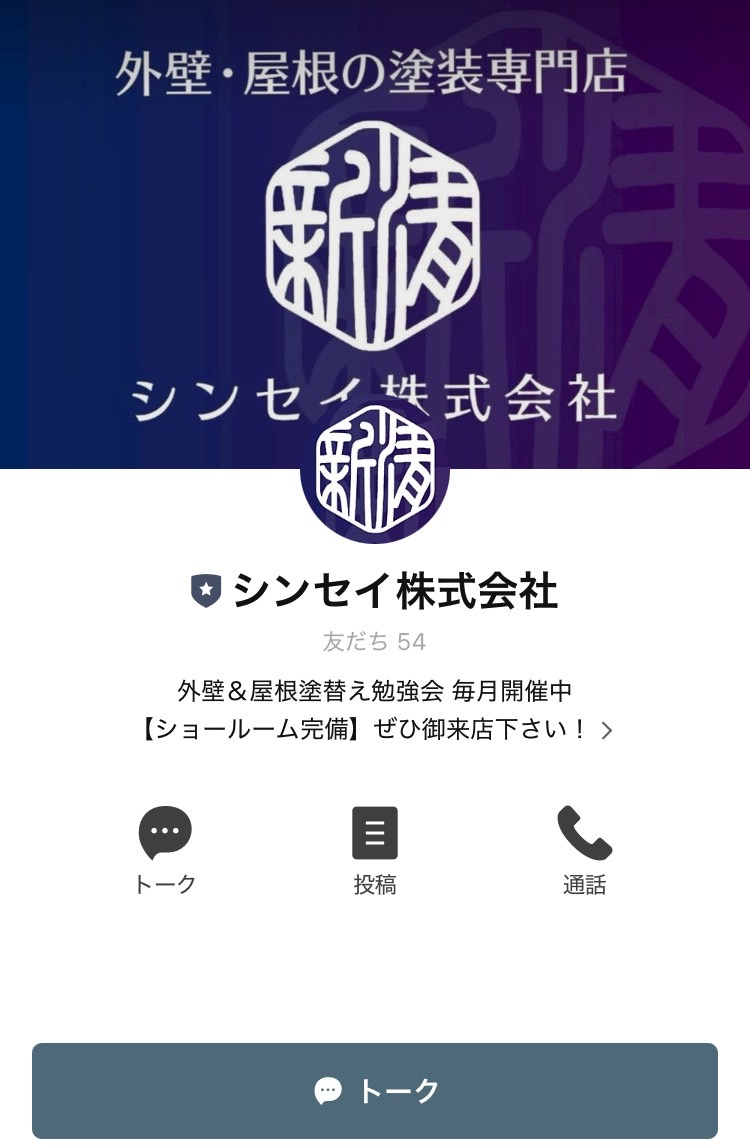This screenshot has width=750, height=1147.
Task: Open the トーク chat icon
Action: tap(165, 833)
